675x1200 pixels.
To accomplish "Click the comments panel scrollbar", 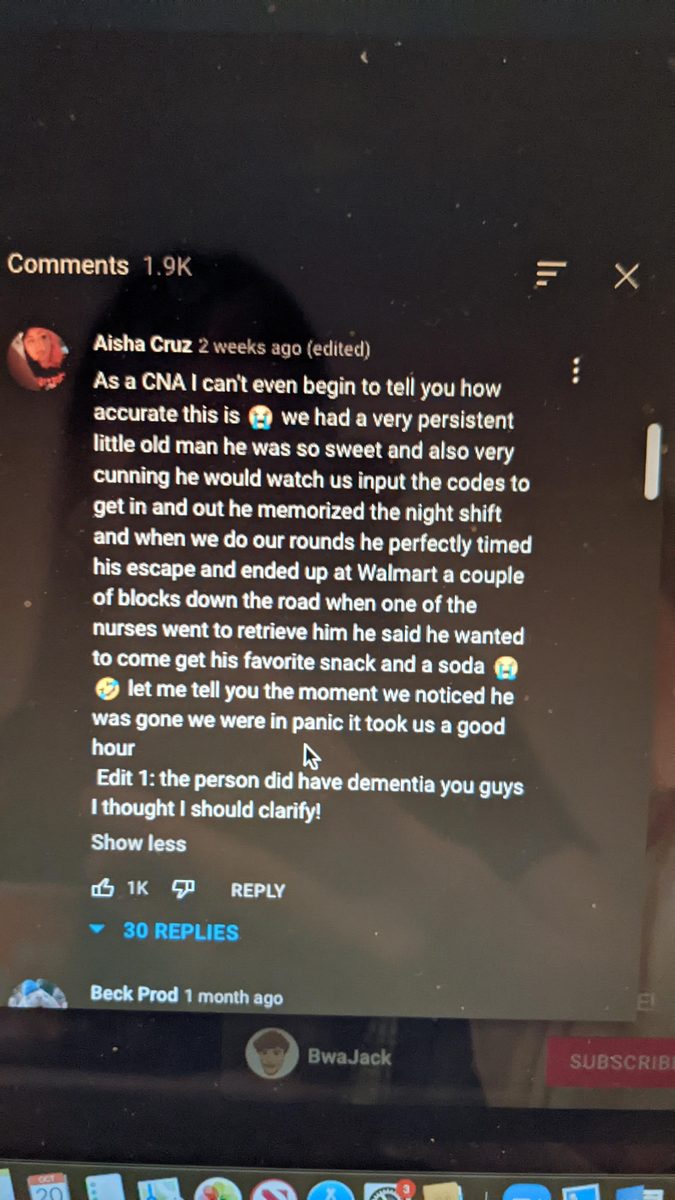I will point(651,461).
